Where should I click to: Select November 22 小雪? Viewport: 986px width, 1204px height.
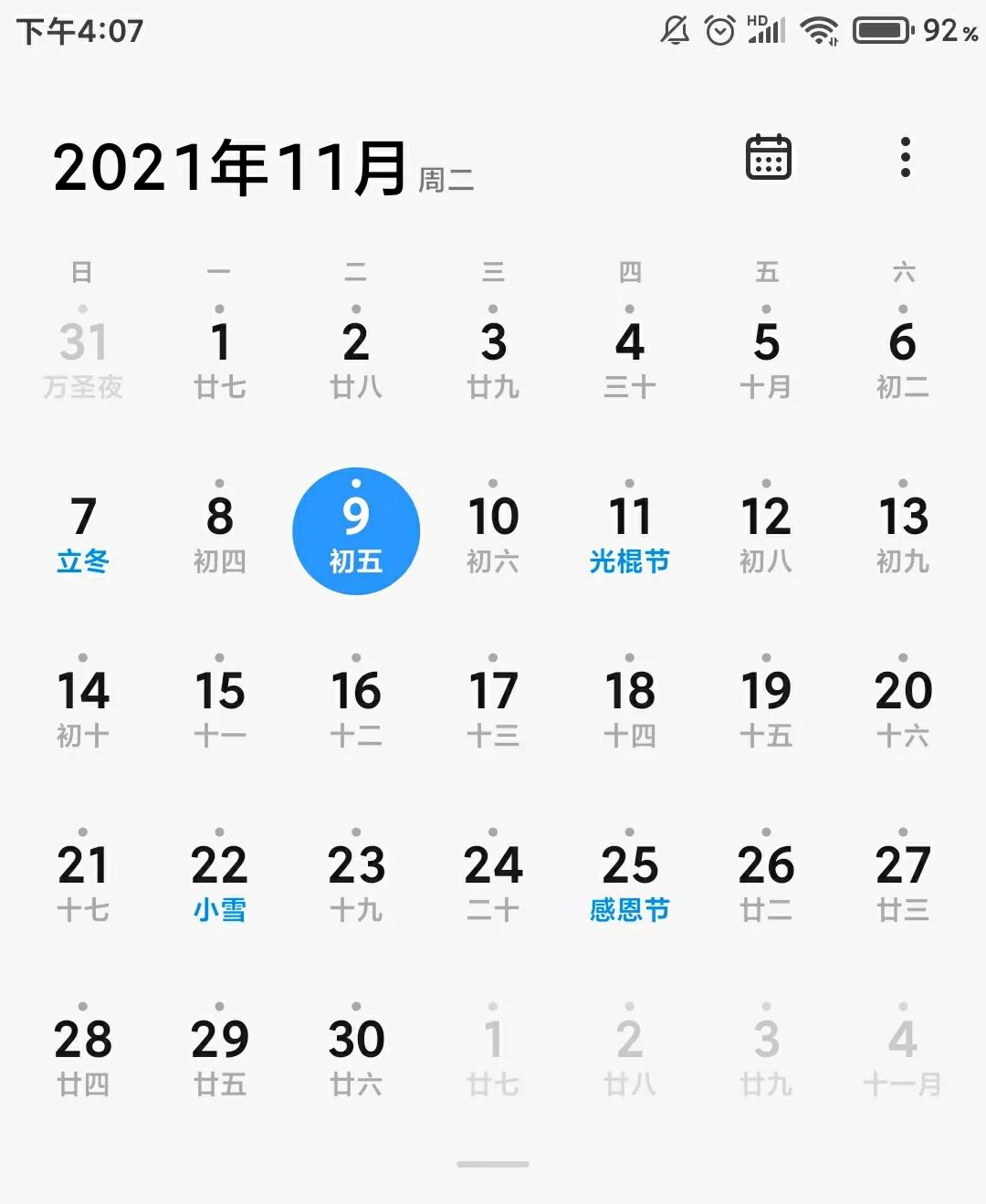[219, 881]
